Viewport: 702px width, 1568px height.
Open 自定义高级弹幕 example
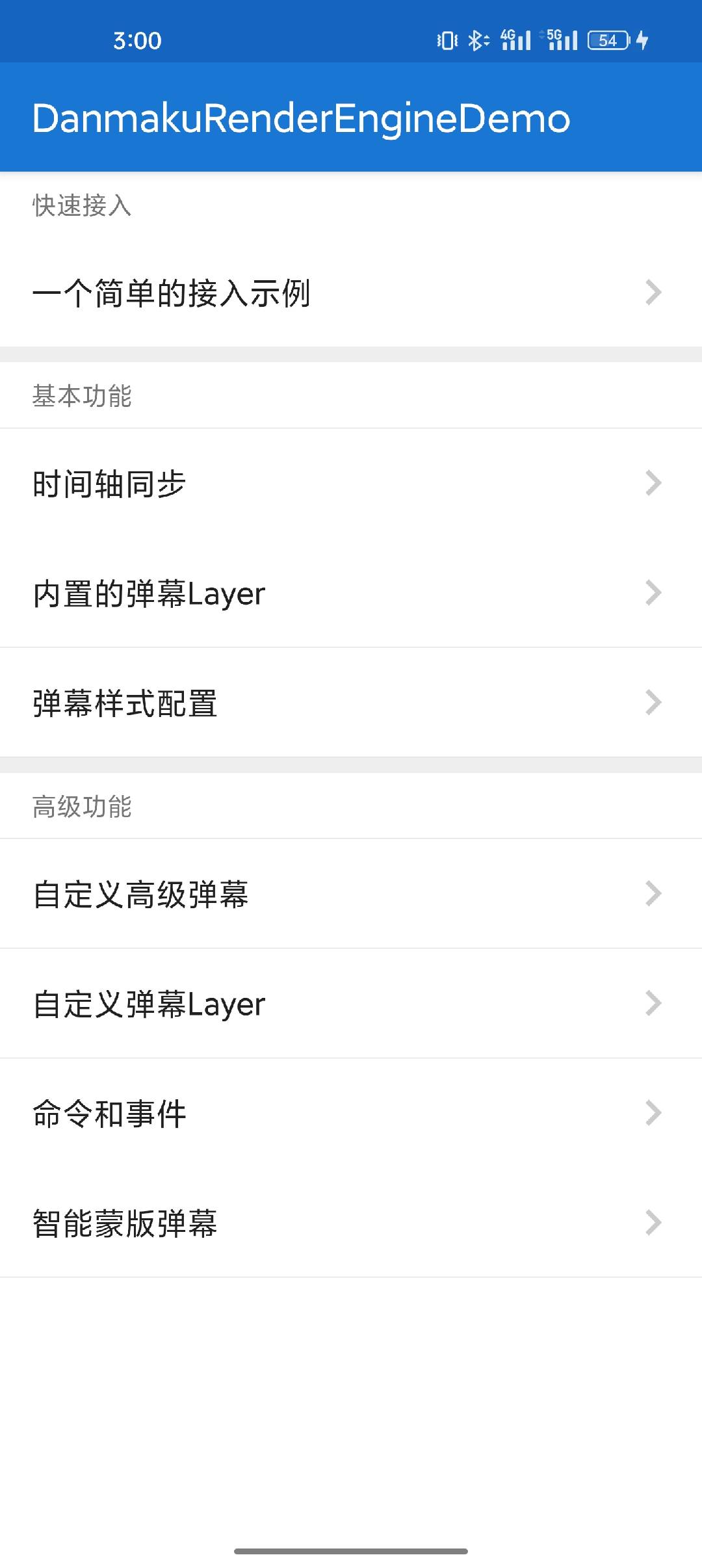click(351, 894)
